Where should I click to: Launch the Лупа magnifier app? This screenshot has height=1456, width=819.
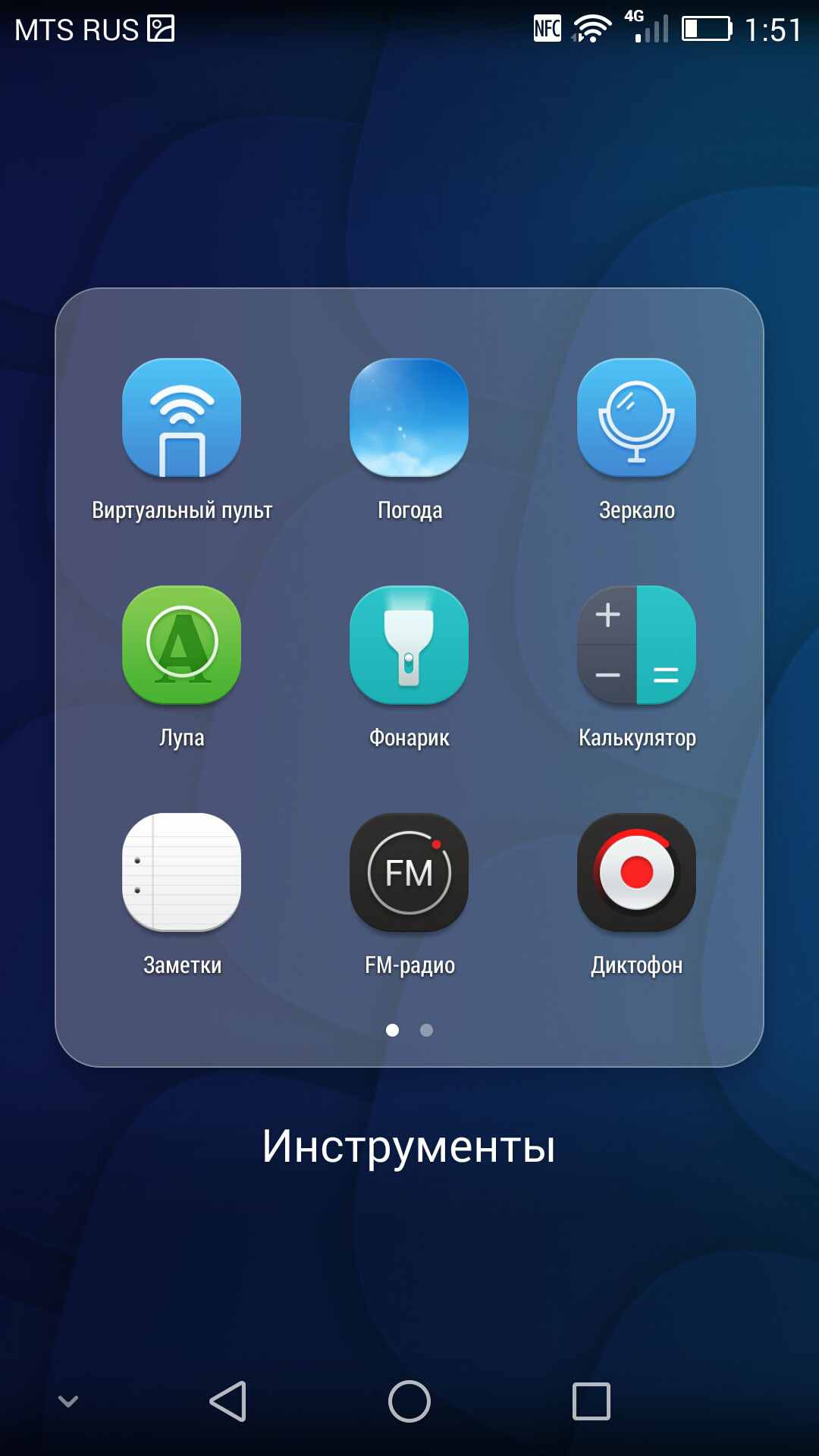click(182, 645)
